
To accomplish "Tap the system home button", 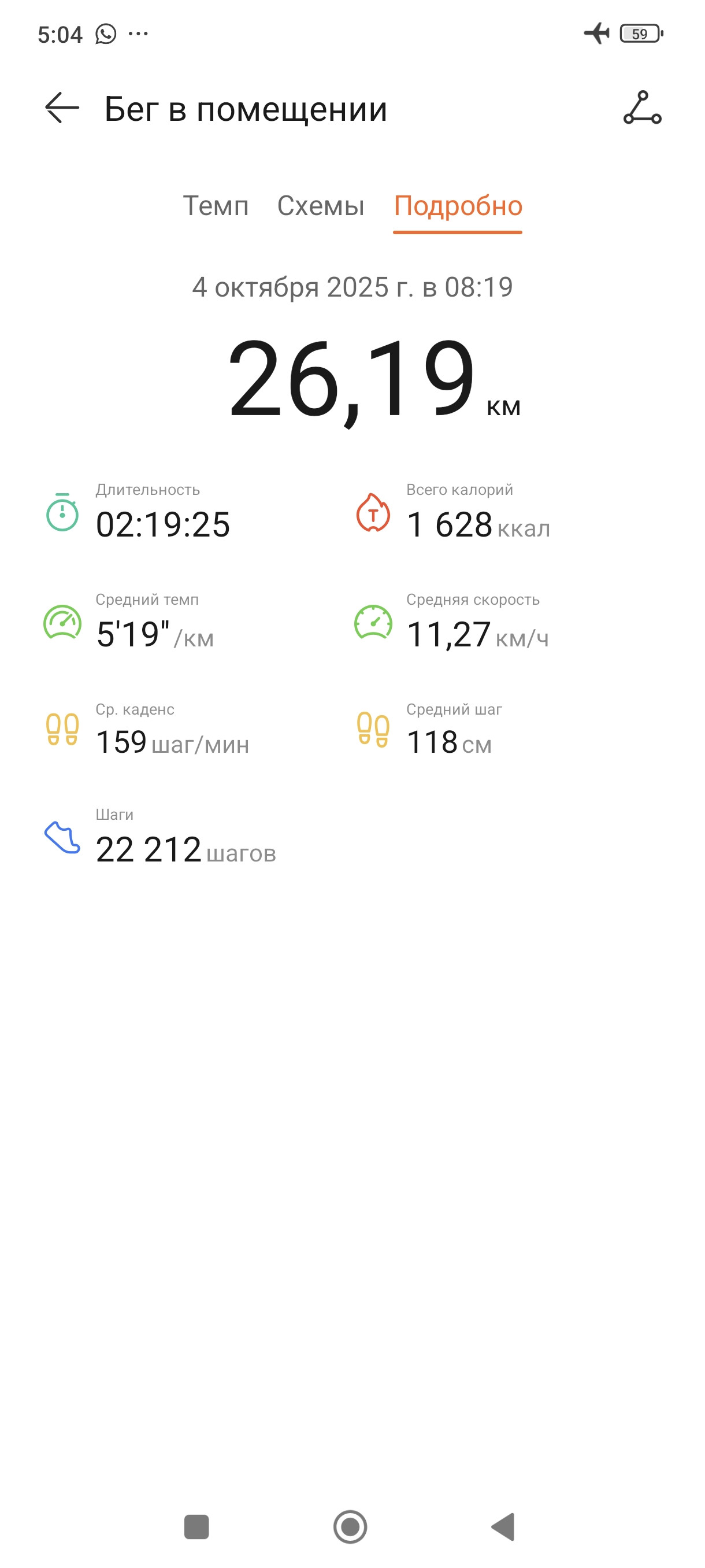I will [x=350, y=1526].
